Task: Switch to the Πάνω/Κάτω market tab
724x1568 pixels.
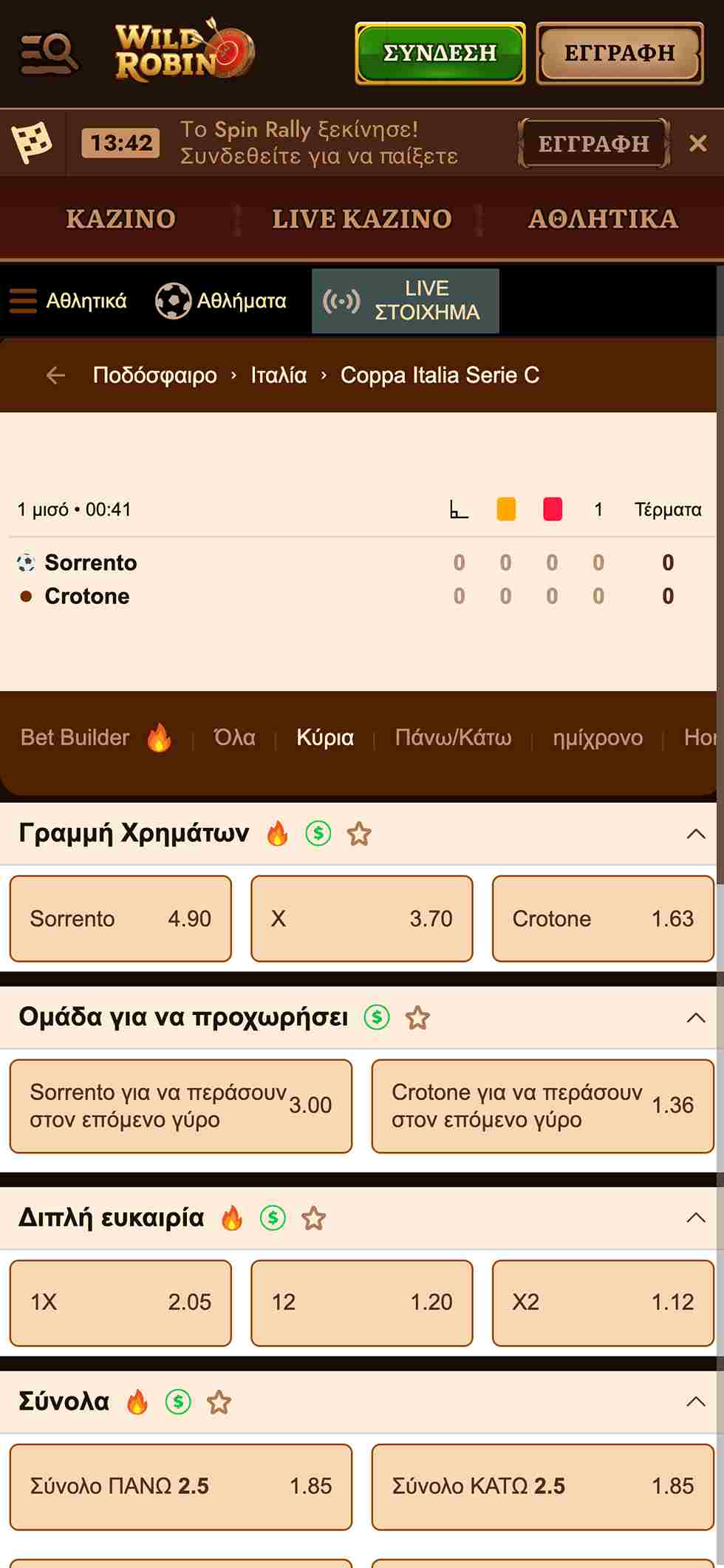Action: click(453, 738)
